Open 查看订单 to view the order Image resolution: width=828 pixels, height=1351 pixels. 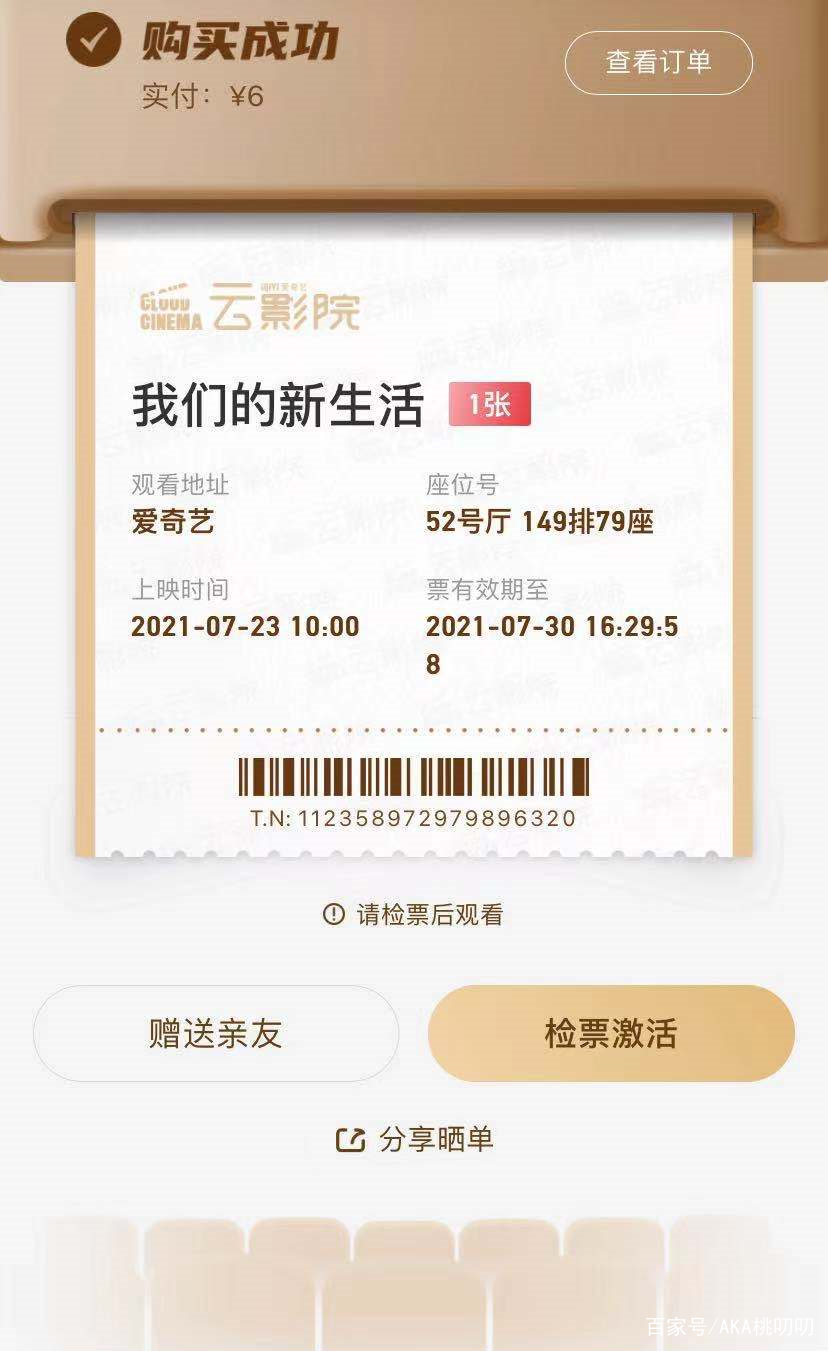(x=658, y=63)
